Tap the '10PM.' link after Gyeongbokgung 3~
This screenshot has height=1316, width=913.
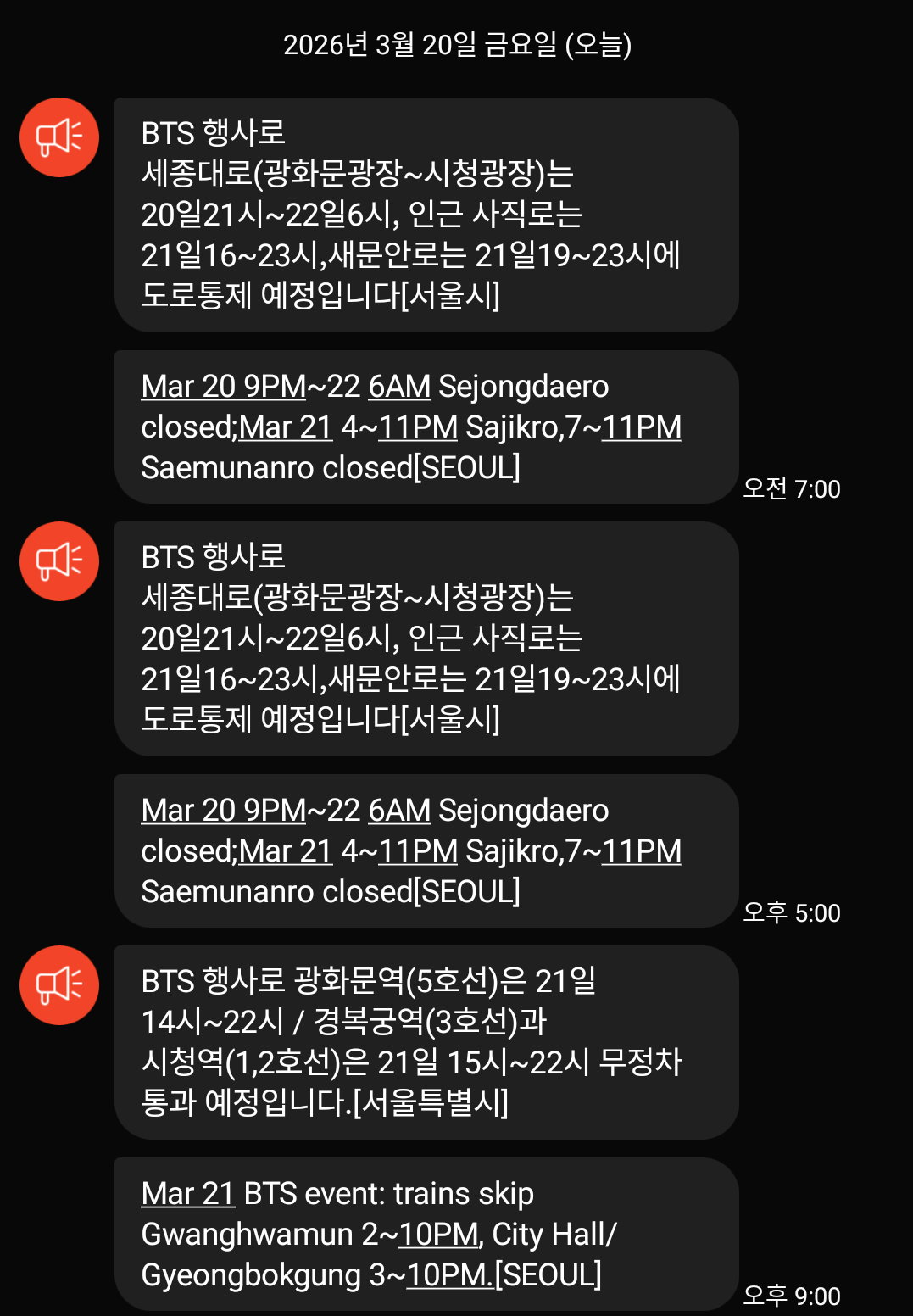(x=449, y=1275)
